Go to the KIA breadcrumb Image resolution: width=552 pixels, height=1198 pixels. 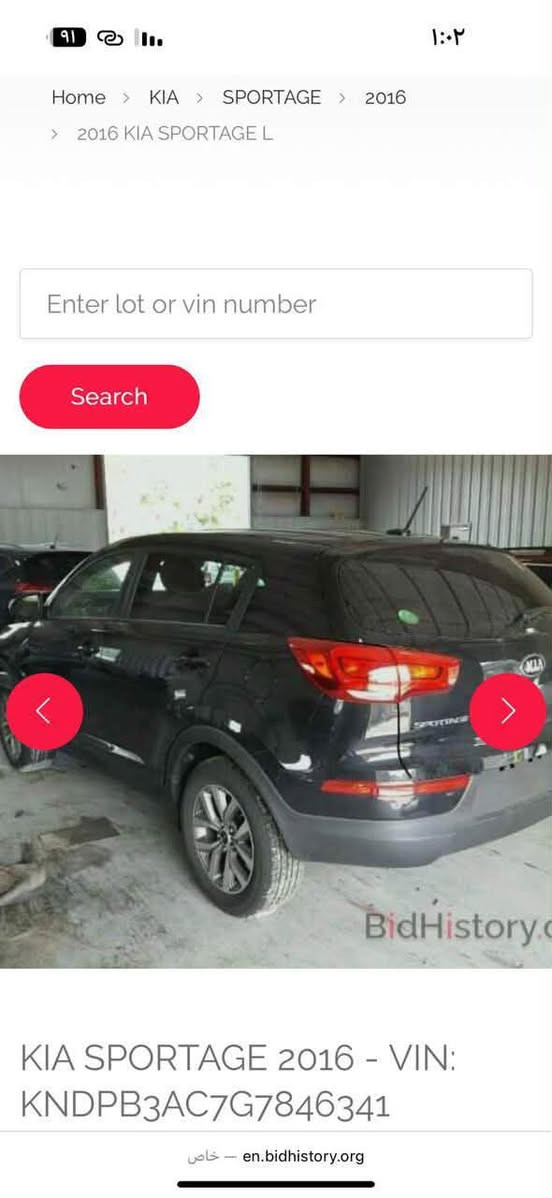click(164, 98)
